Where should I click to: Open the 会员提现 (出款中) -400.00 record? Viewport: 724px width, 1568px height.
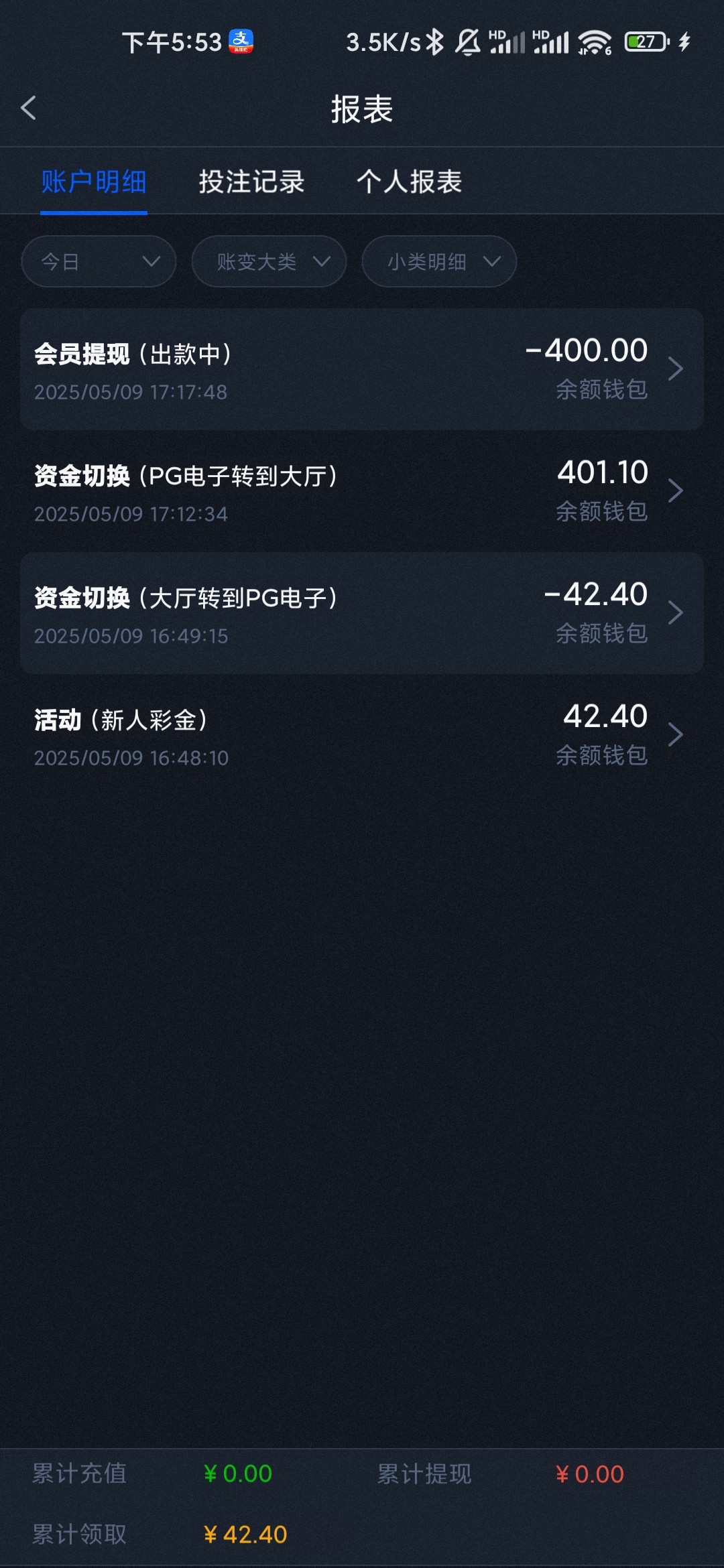tap(362, 369)
